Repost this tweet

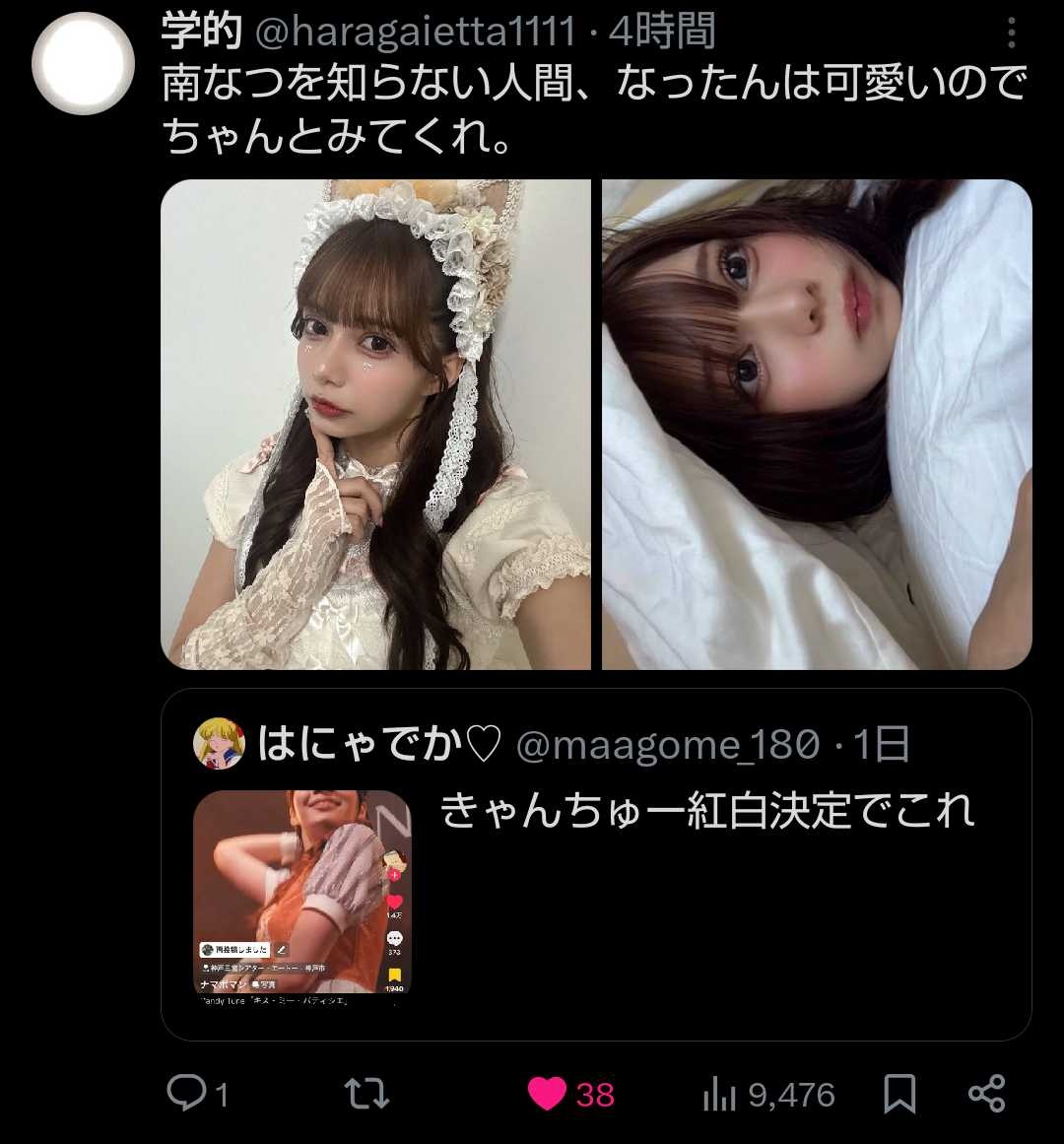pos(366,1094)
